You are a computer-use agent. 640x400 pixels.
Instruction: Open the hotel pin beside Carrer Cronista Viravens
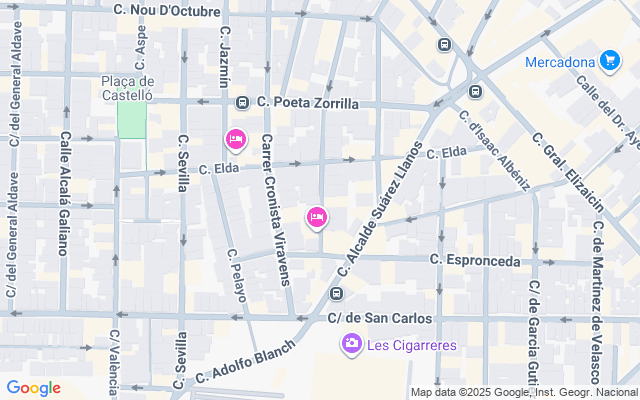pos(317,215)
